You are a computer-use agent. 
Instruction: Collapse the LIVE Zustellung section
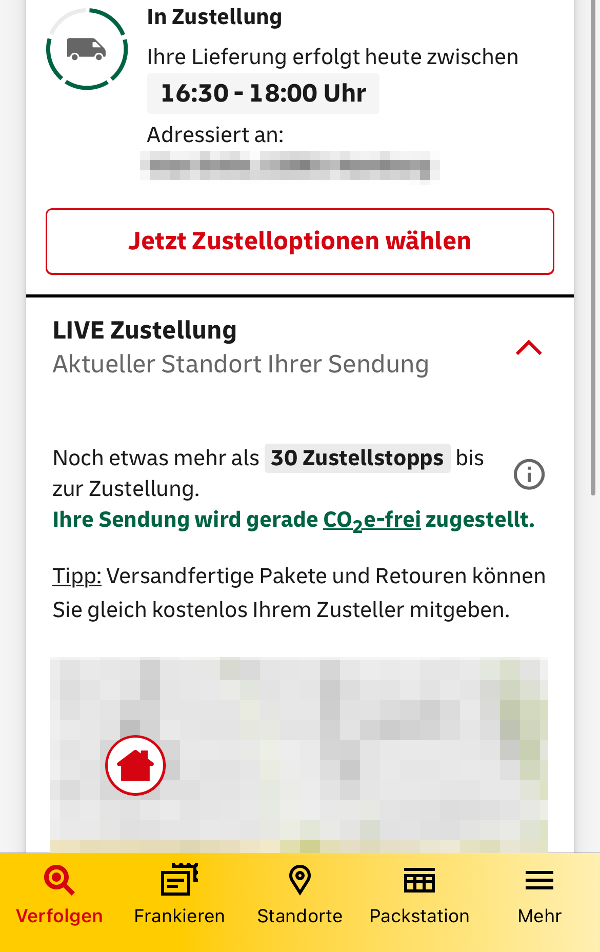point(528,347)
